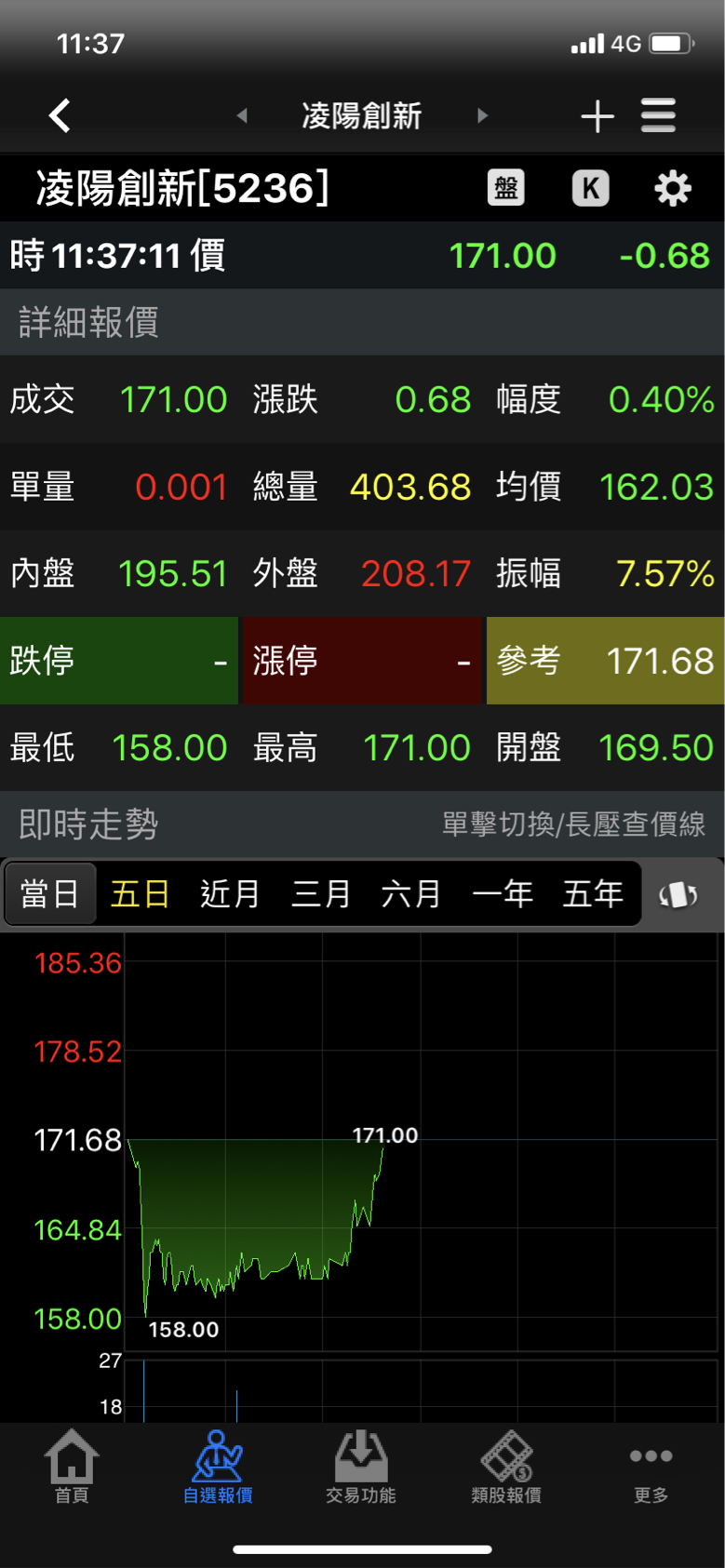The width and height of the screenshot is (725, 1568).
Task: Switch chart to 一年
Action: [503, 894]
